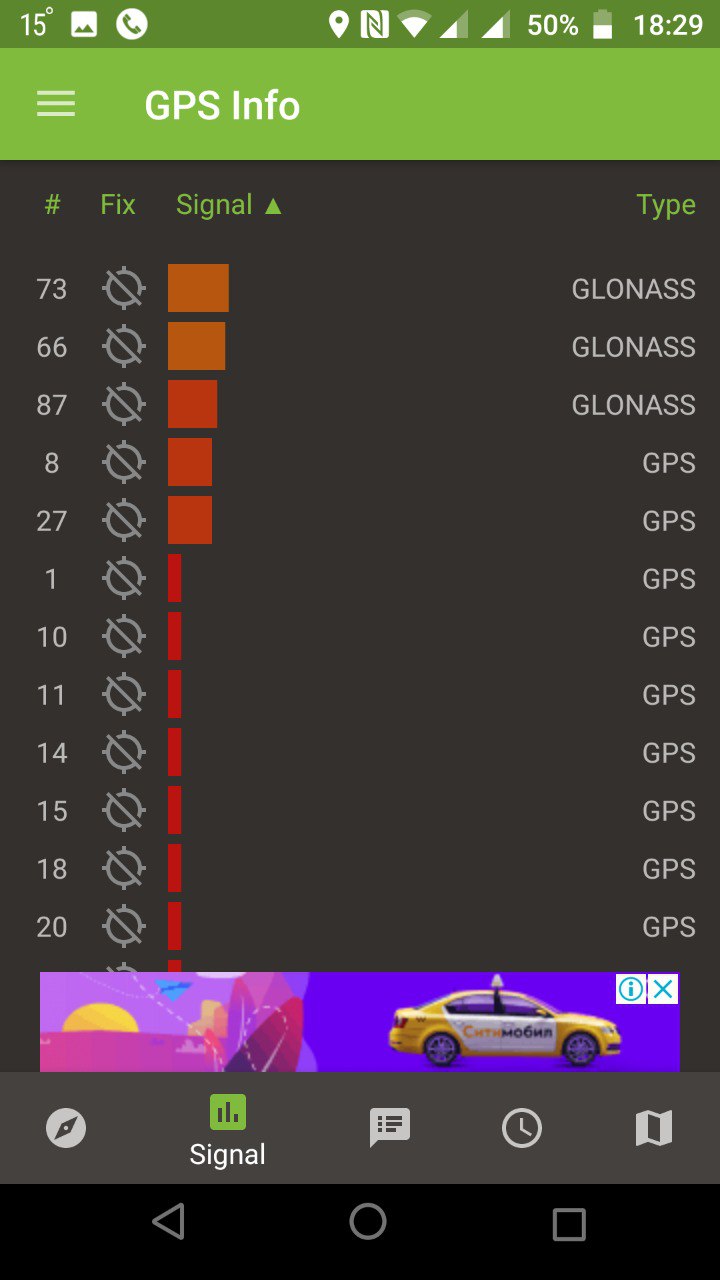Sort satellites by the # column

tap(52, 205)
